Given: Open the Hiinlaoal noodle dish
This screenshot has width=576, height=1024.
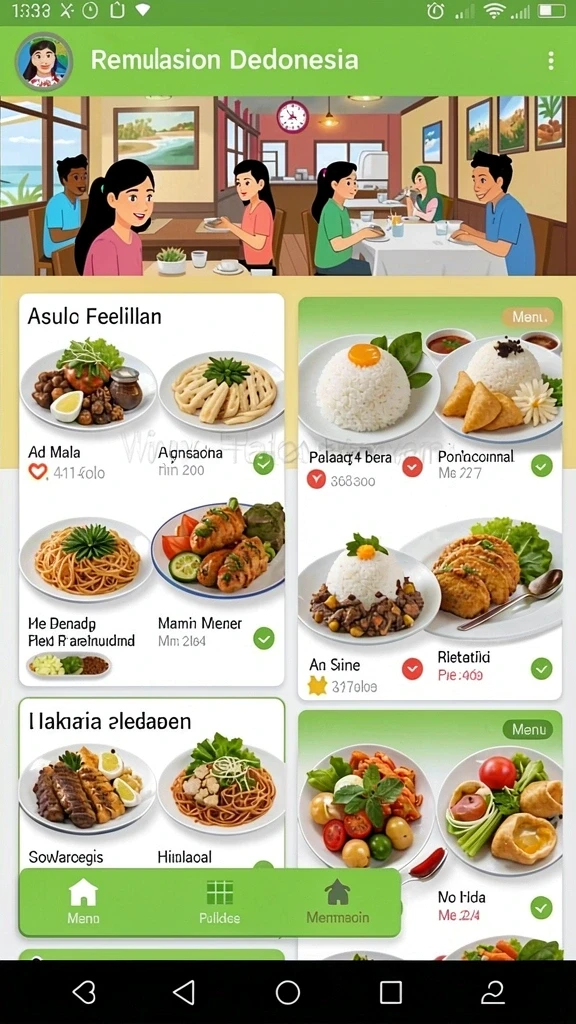Looking at the screenshot, I should click(x=222, y=789).
